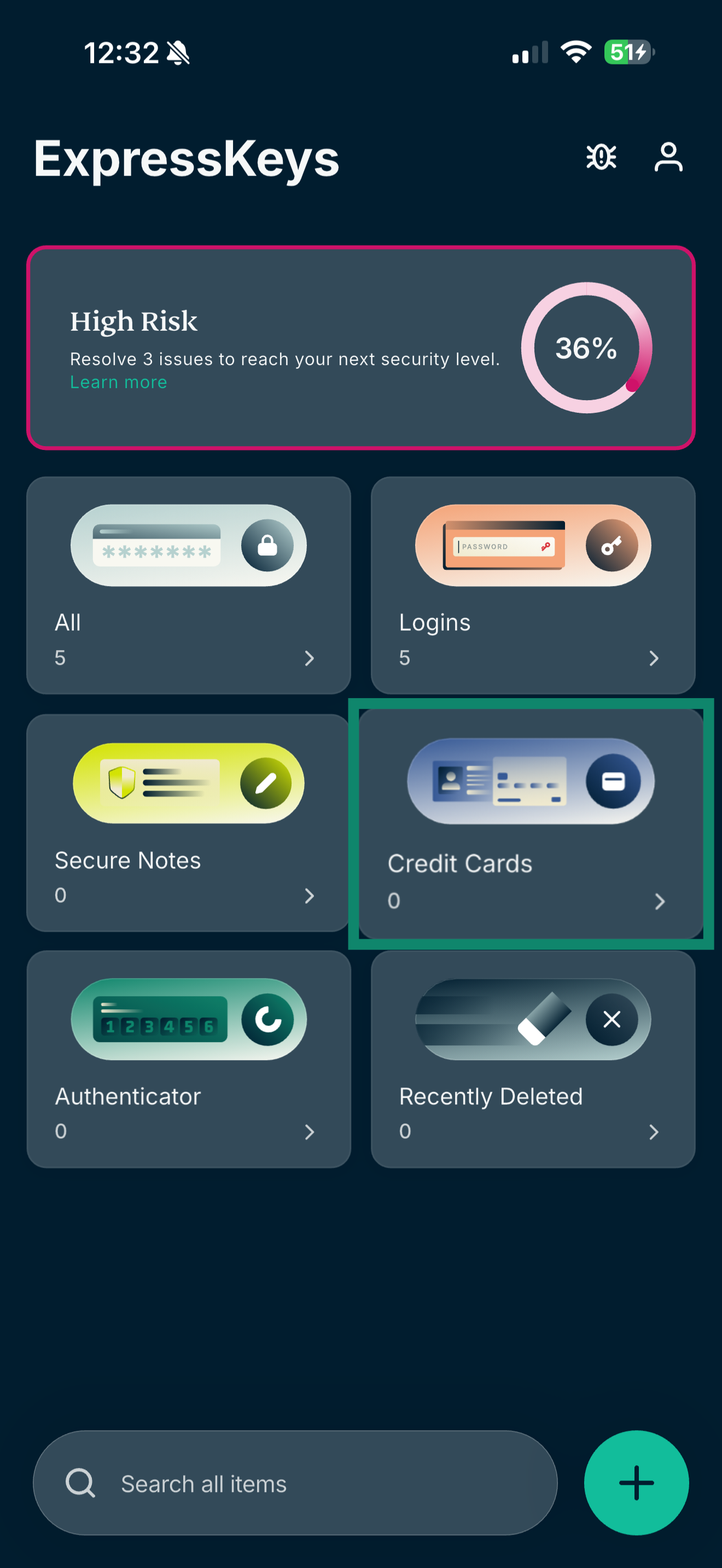The image size is (722, 1568).
Task: Open the Secure Notes category
Action: (x=188, y=822)
